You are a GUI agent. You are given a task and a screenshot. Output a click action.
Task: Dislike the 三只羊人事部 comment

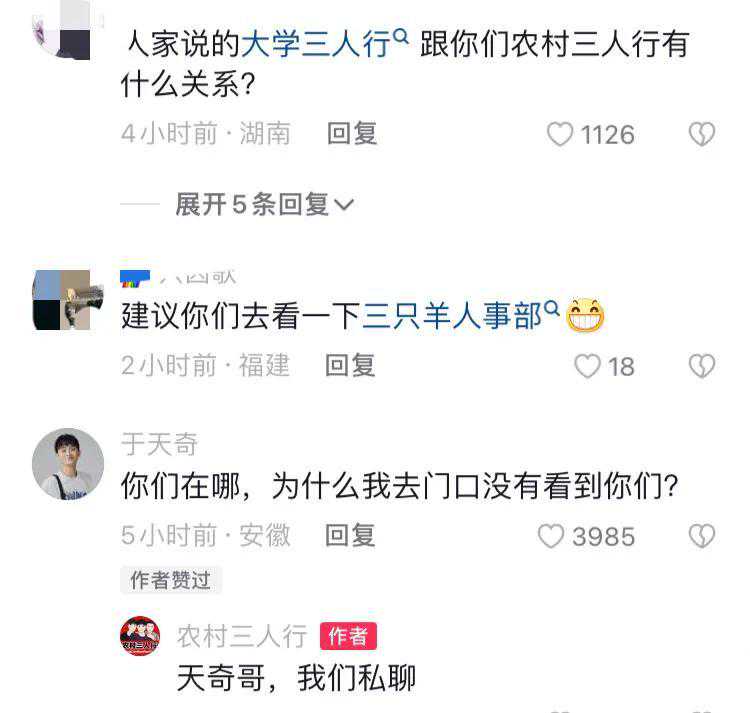point(702,367)
